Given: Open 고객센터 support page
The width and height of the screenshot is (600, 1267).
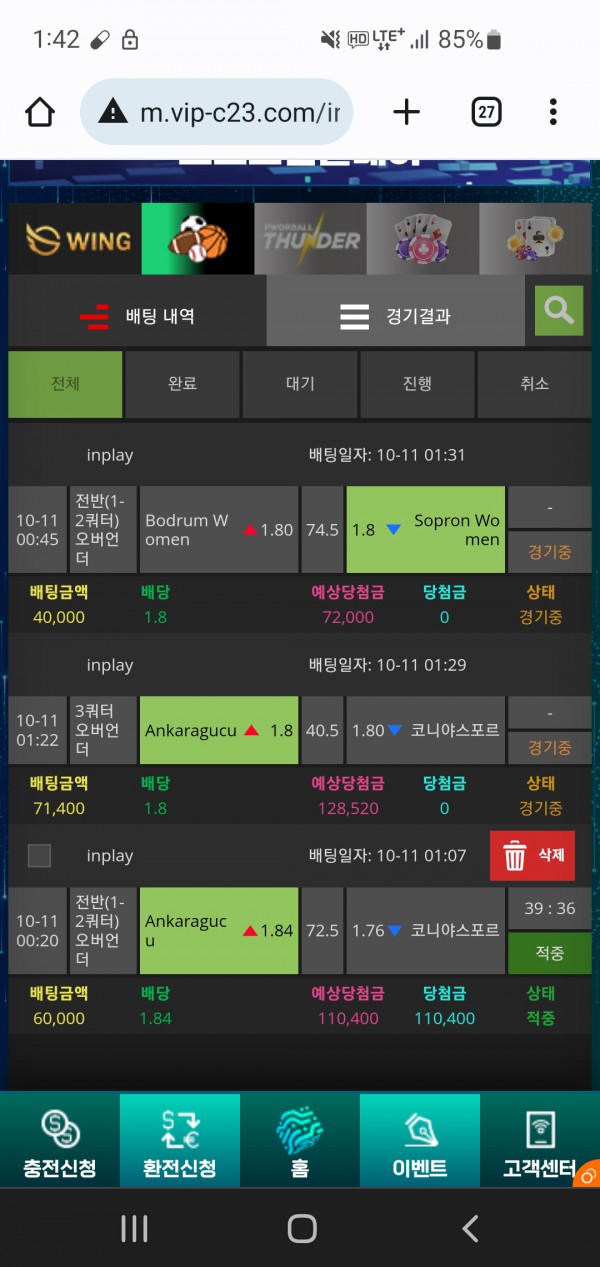Looking at the screenshot, I should 539,1142.
